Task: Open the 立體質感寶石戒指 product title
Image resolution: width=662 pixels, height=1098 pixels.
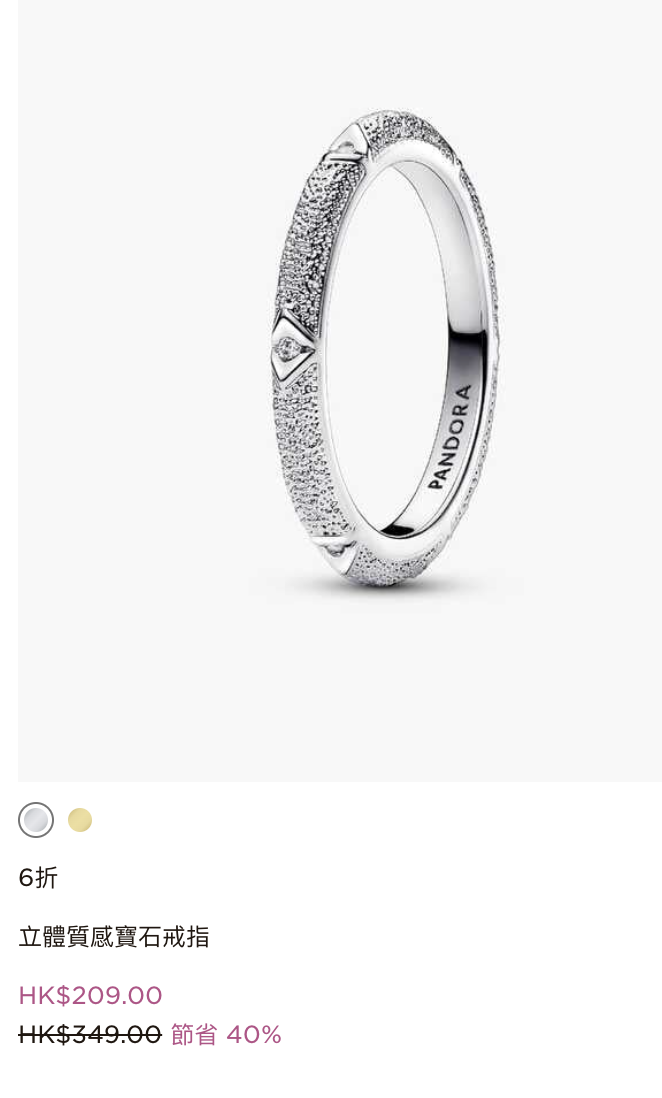Action: coord(114,937)
